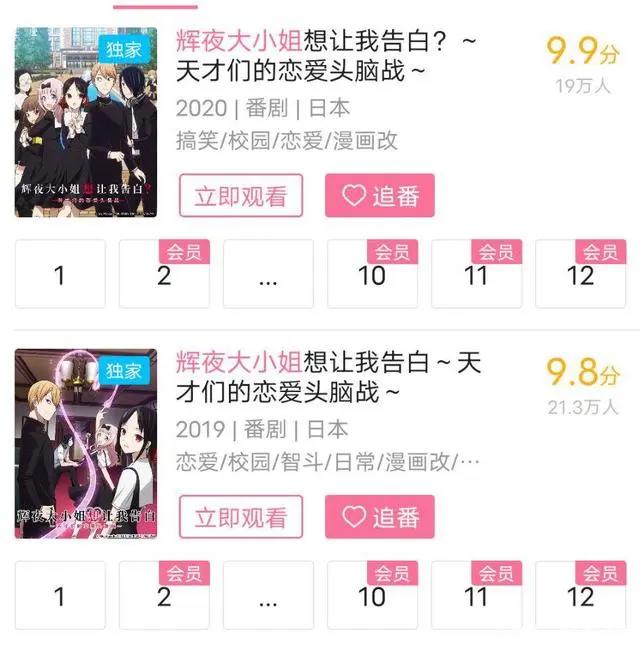
Task: Play episode 11 of the 2019 season
Action: point(476,596)
